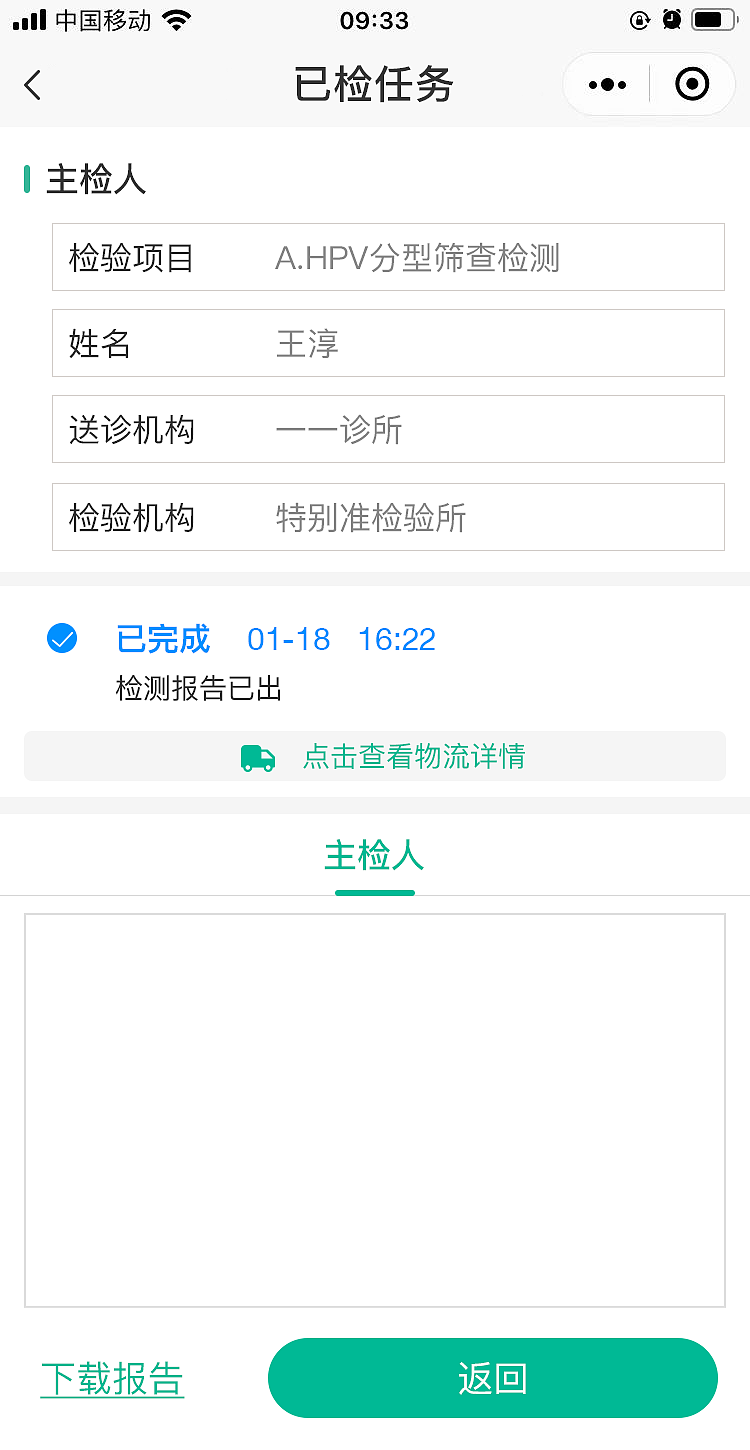Tap the back arrow to exit 已检任务
Viewport: 750px width, 1450px height.
point(32,85)
